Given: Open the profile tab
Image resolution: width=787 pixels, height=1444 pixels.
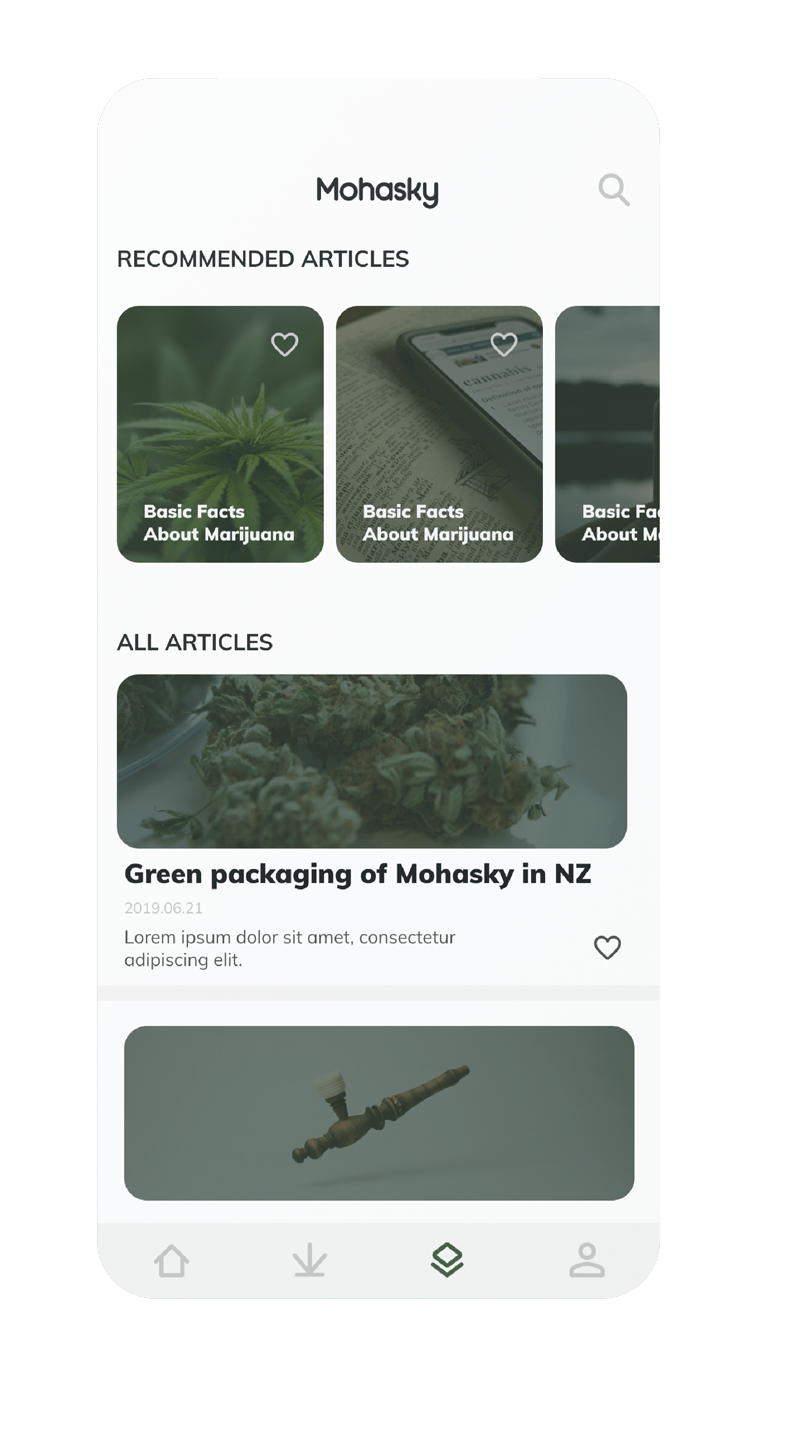Looking at the screenshot, I should click(x=587, y=1260).
